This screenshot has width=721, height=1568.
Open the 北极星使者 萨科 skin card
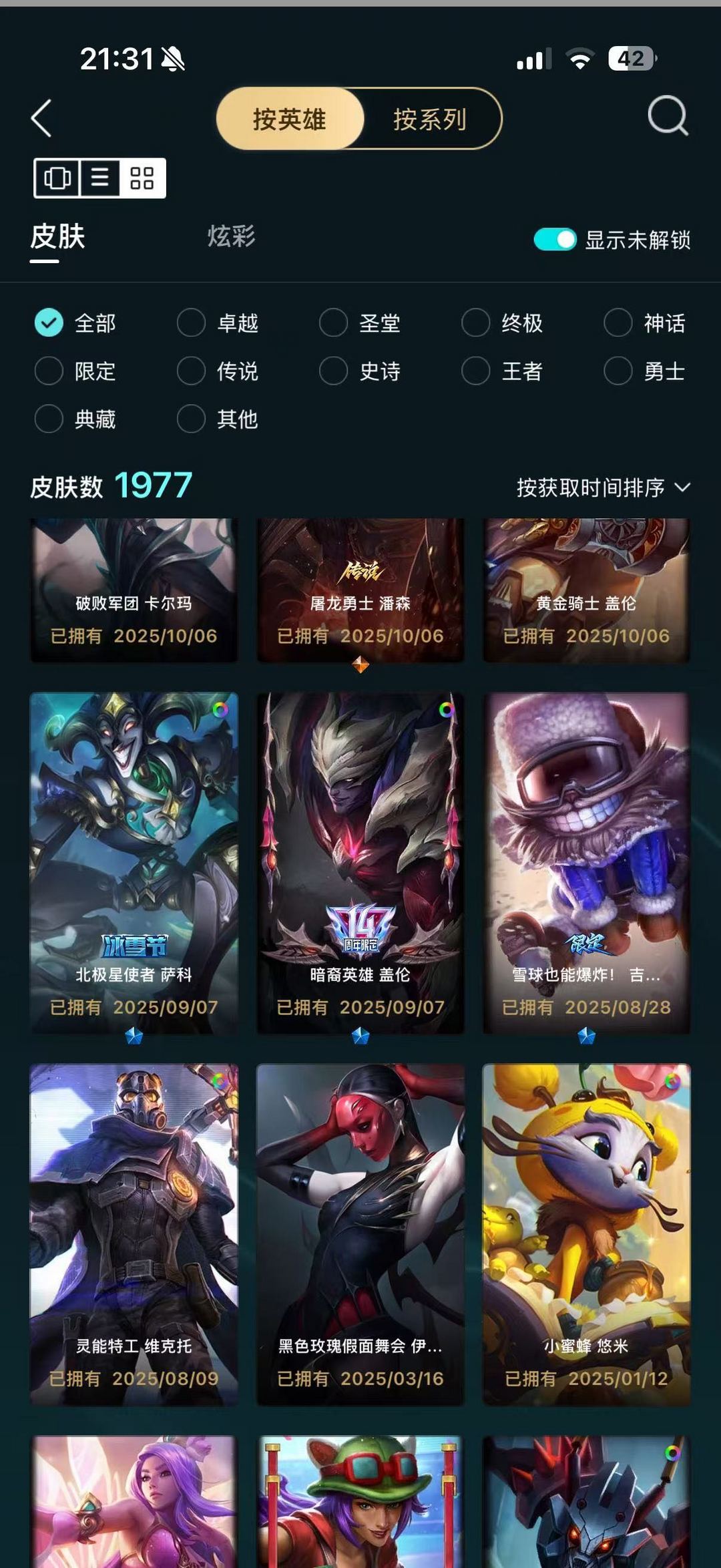click(x=134, y=863)
